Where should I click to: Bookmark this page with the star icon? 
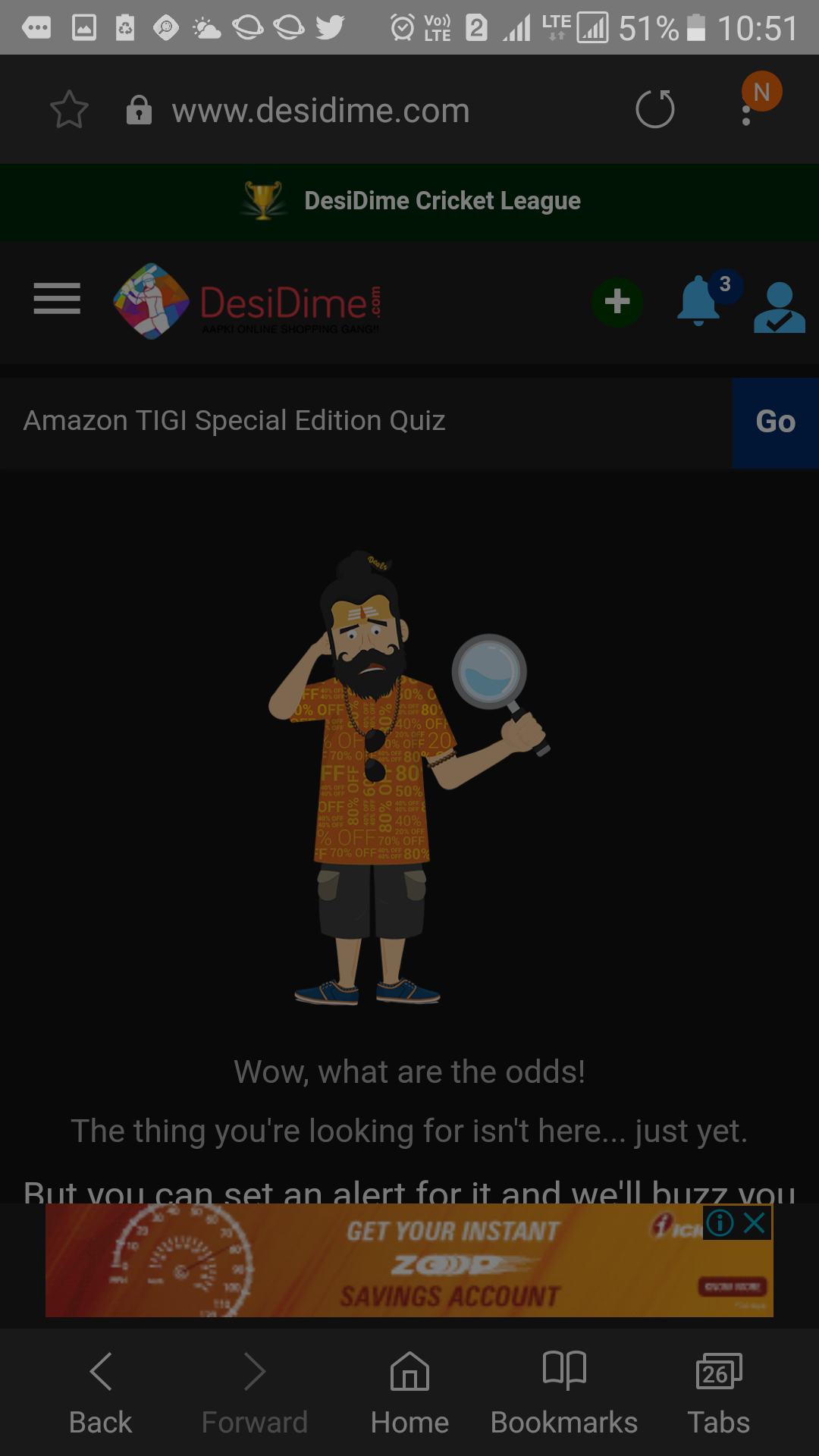pos(69,110)
